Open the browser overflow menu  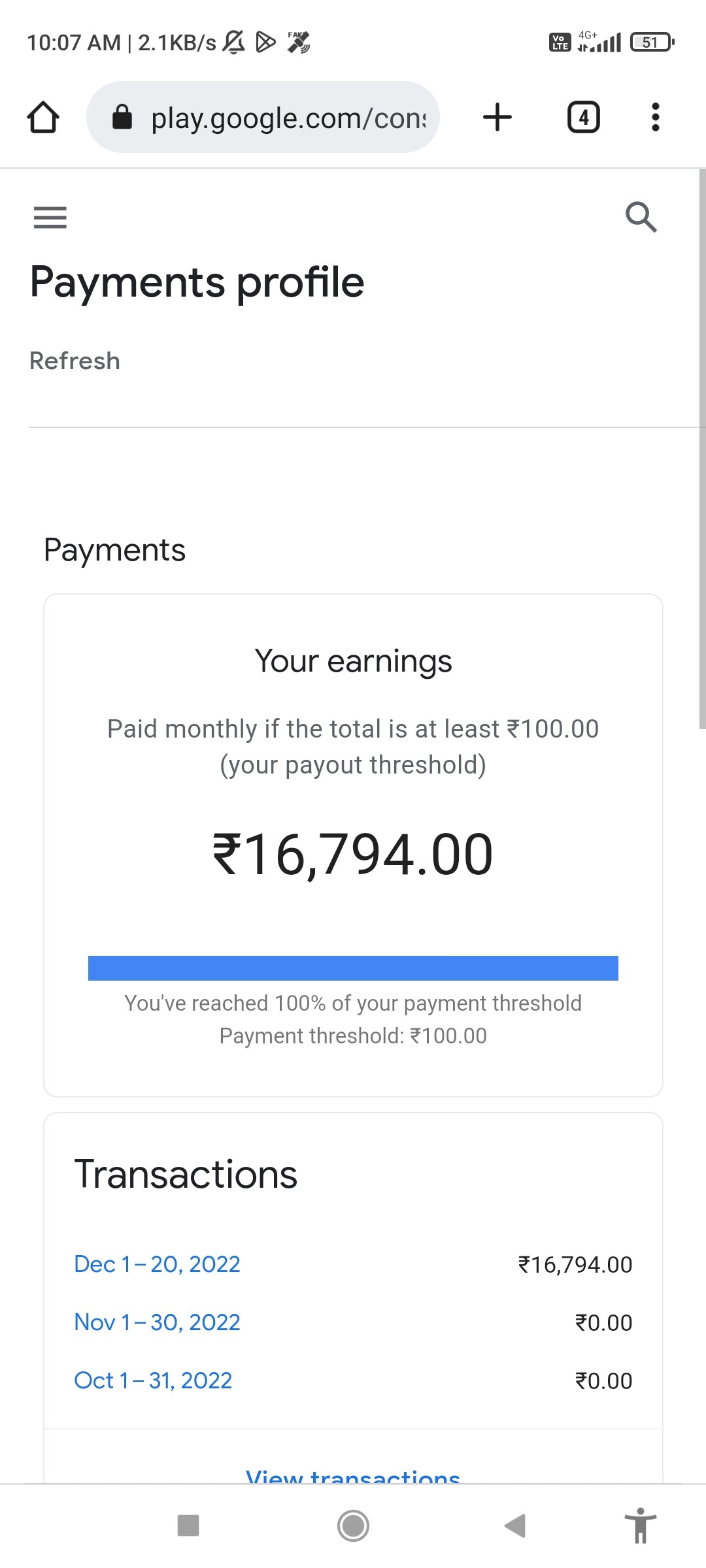(656, 118)
